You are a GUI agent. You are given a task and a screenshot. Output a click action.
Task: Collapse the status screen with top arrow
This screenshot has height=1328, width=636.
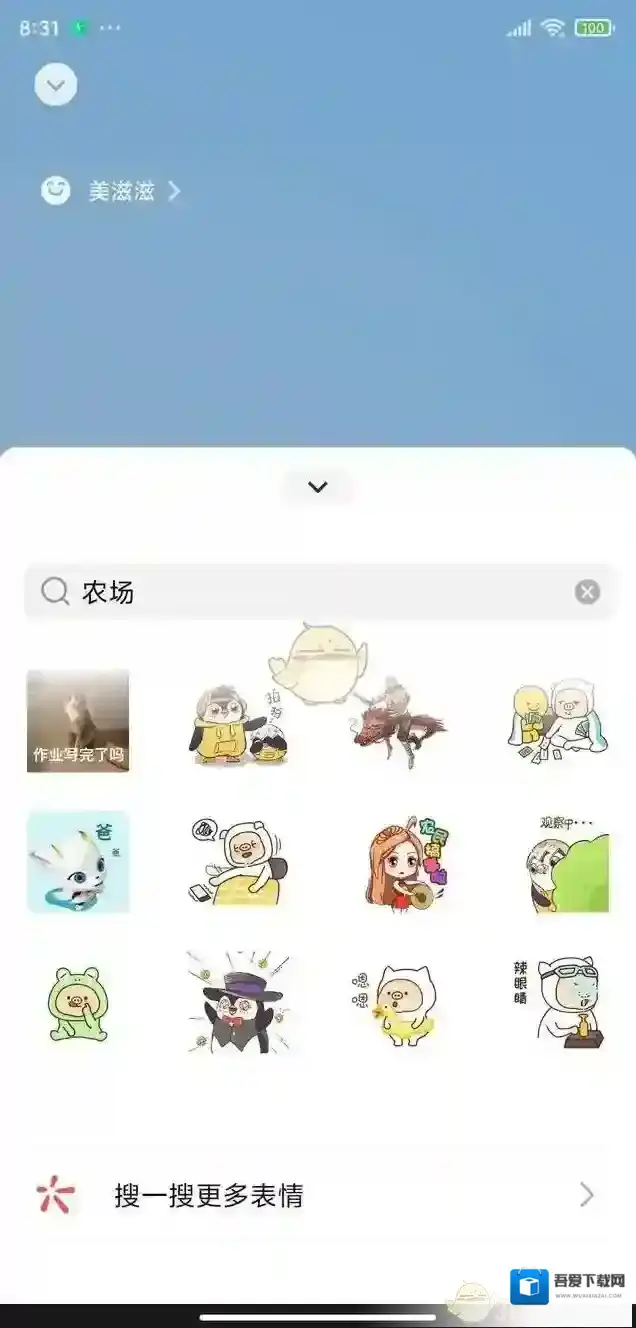(x=56, y=85)
